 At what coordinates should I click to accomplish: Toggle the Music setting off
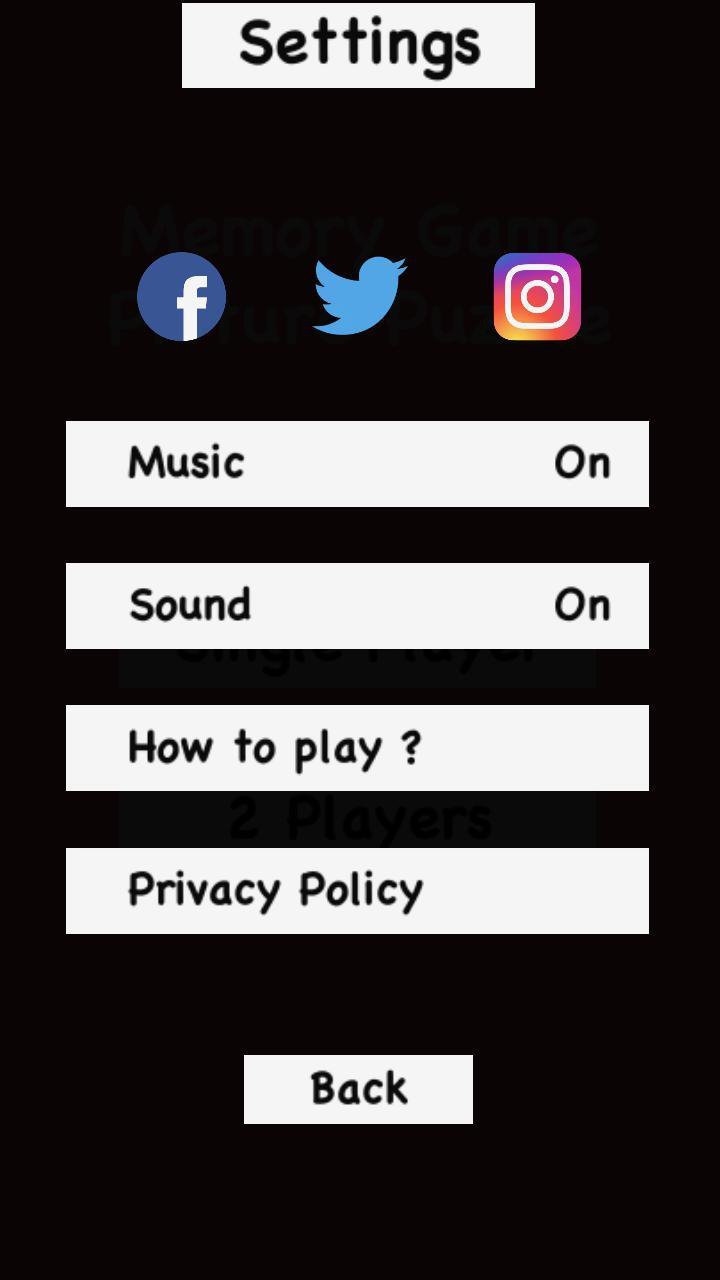[x=357, y=464]
